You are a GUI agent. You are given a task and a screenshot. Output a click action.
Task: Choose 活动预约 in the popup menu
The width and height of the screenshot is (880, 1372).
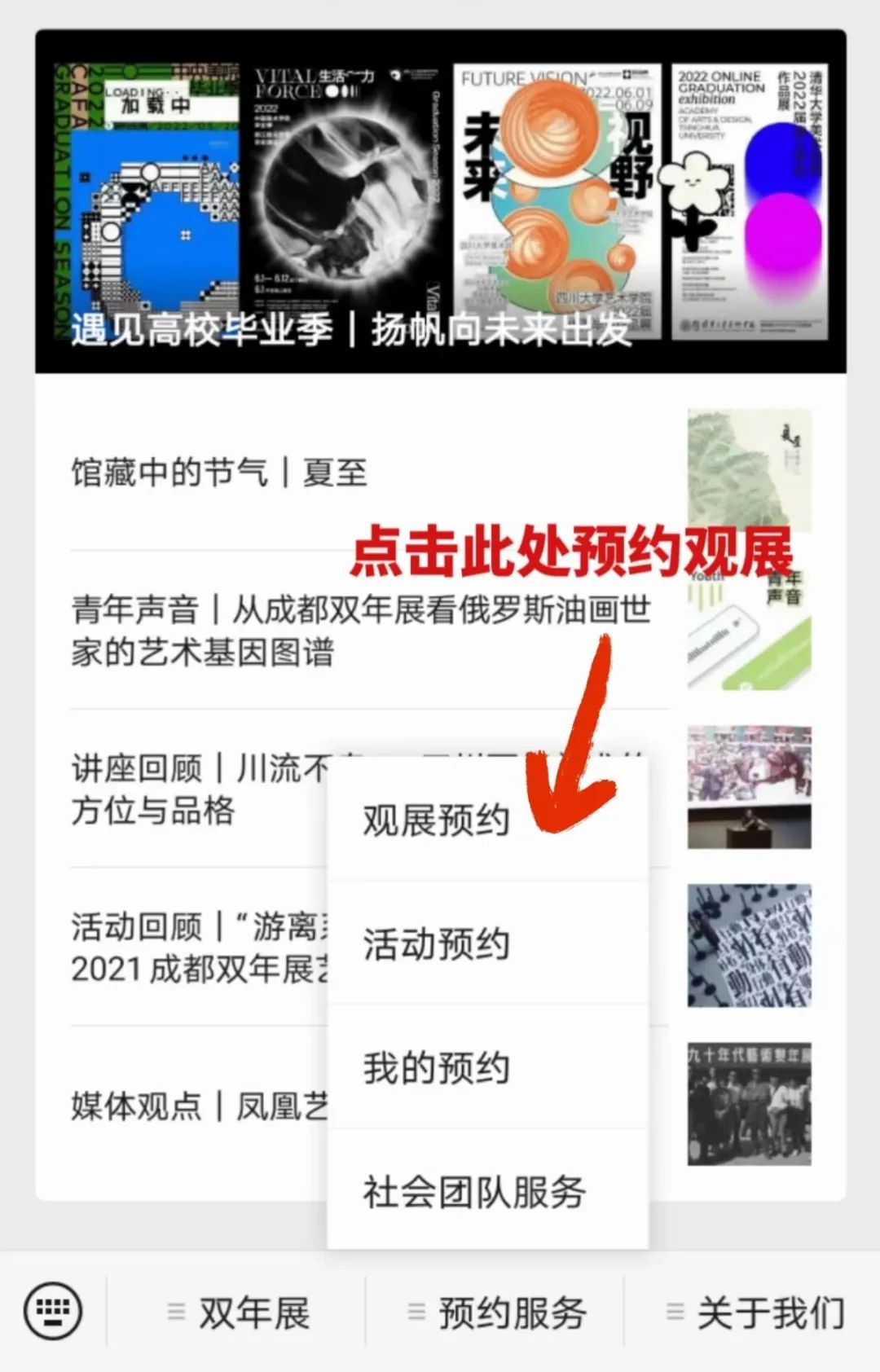[x=436, y=943]
